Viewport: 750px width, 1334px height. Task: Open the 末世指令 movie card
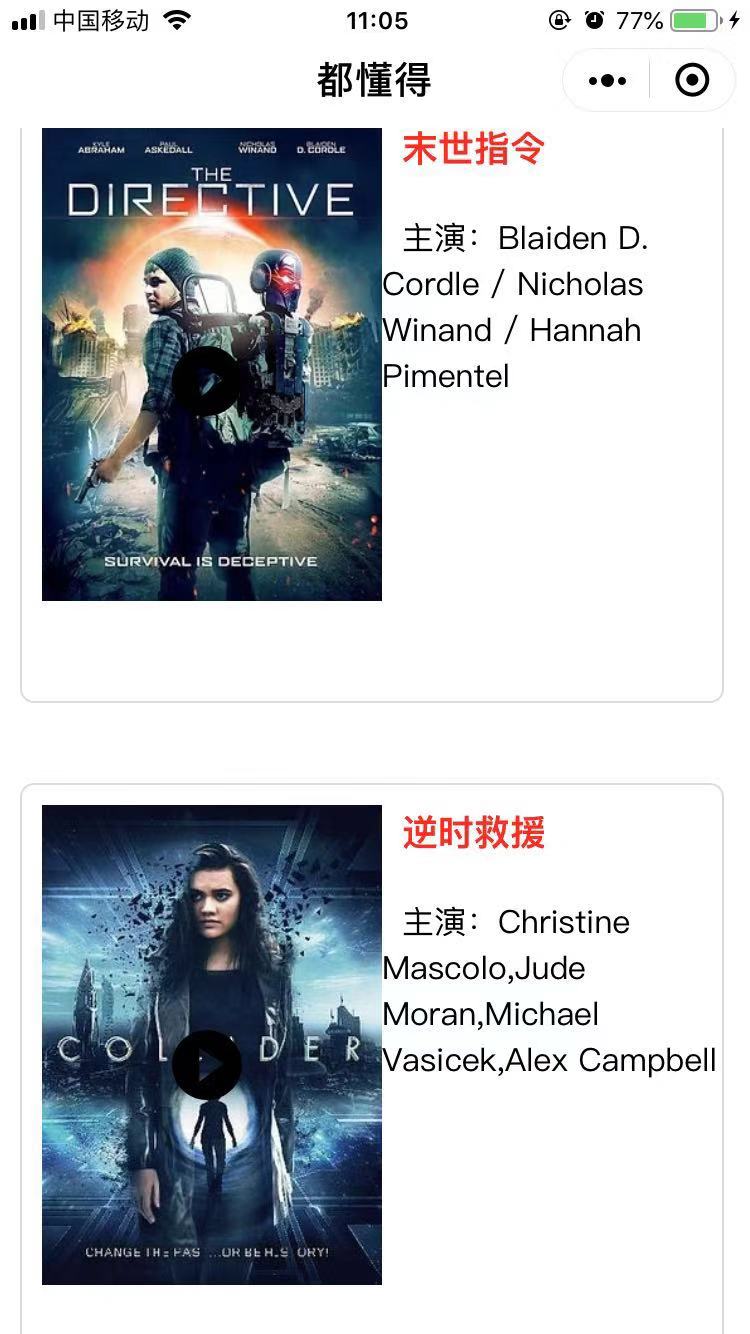(x=473, y=149)
